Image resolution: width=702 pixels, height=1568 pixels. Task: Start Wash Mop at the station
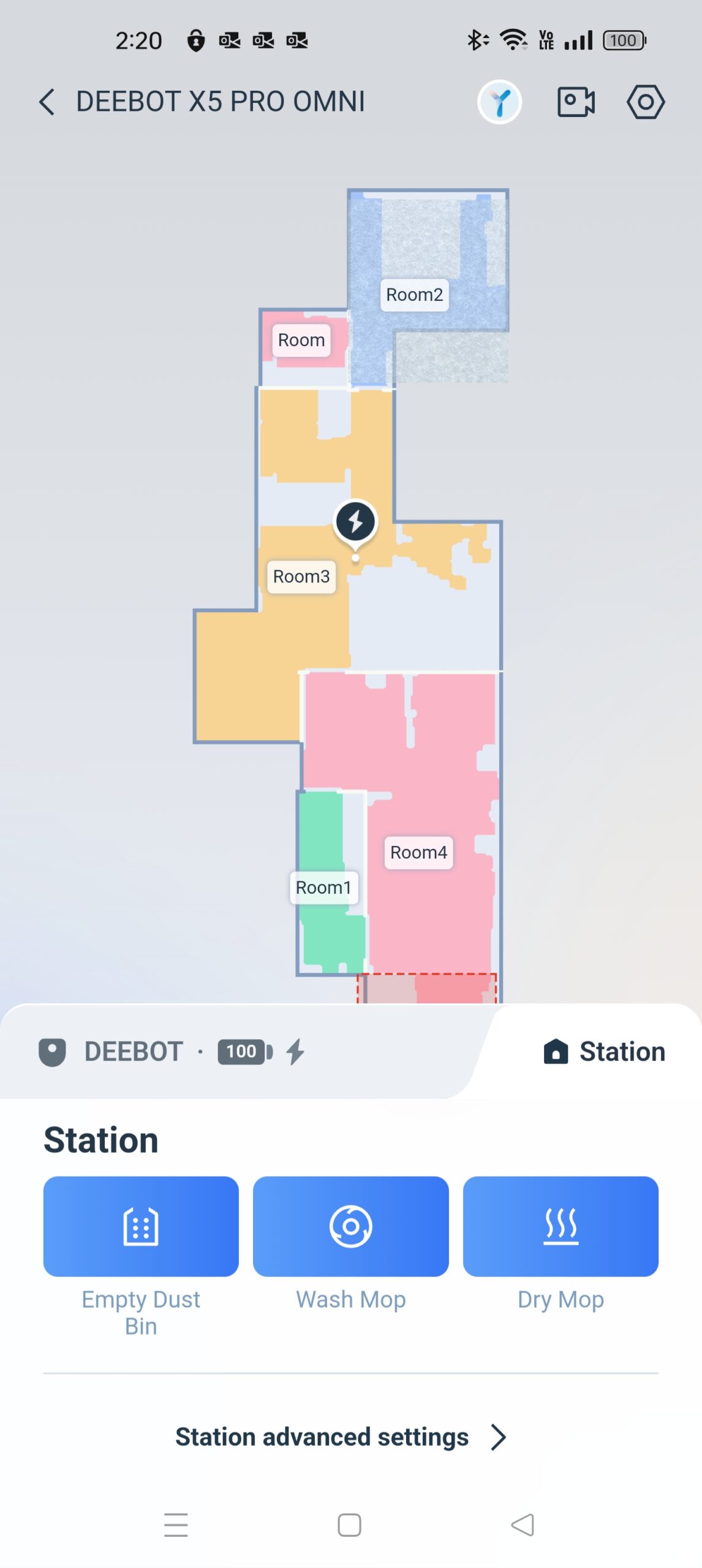[350, 1226]
